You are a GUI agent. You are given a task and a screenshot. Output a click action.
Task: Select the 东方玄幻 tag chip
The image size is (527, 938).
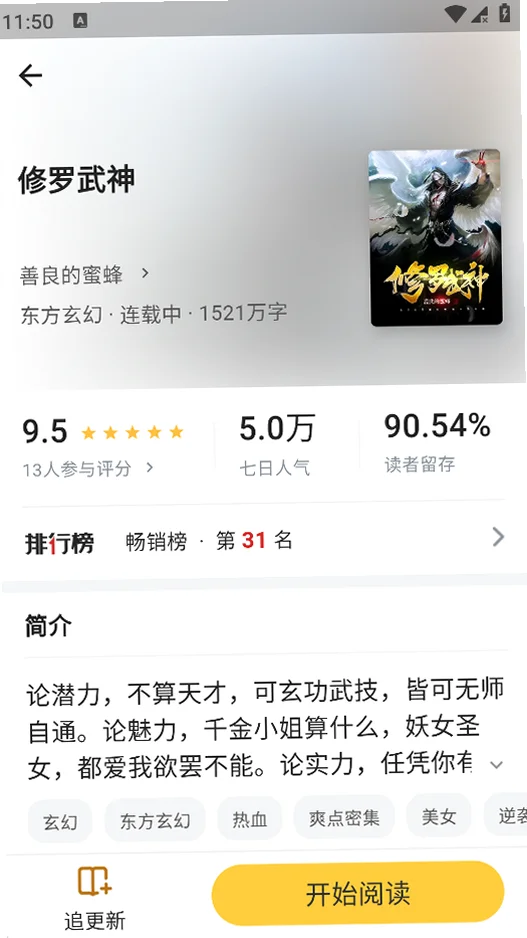pos(155,820)
